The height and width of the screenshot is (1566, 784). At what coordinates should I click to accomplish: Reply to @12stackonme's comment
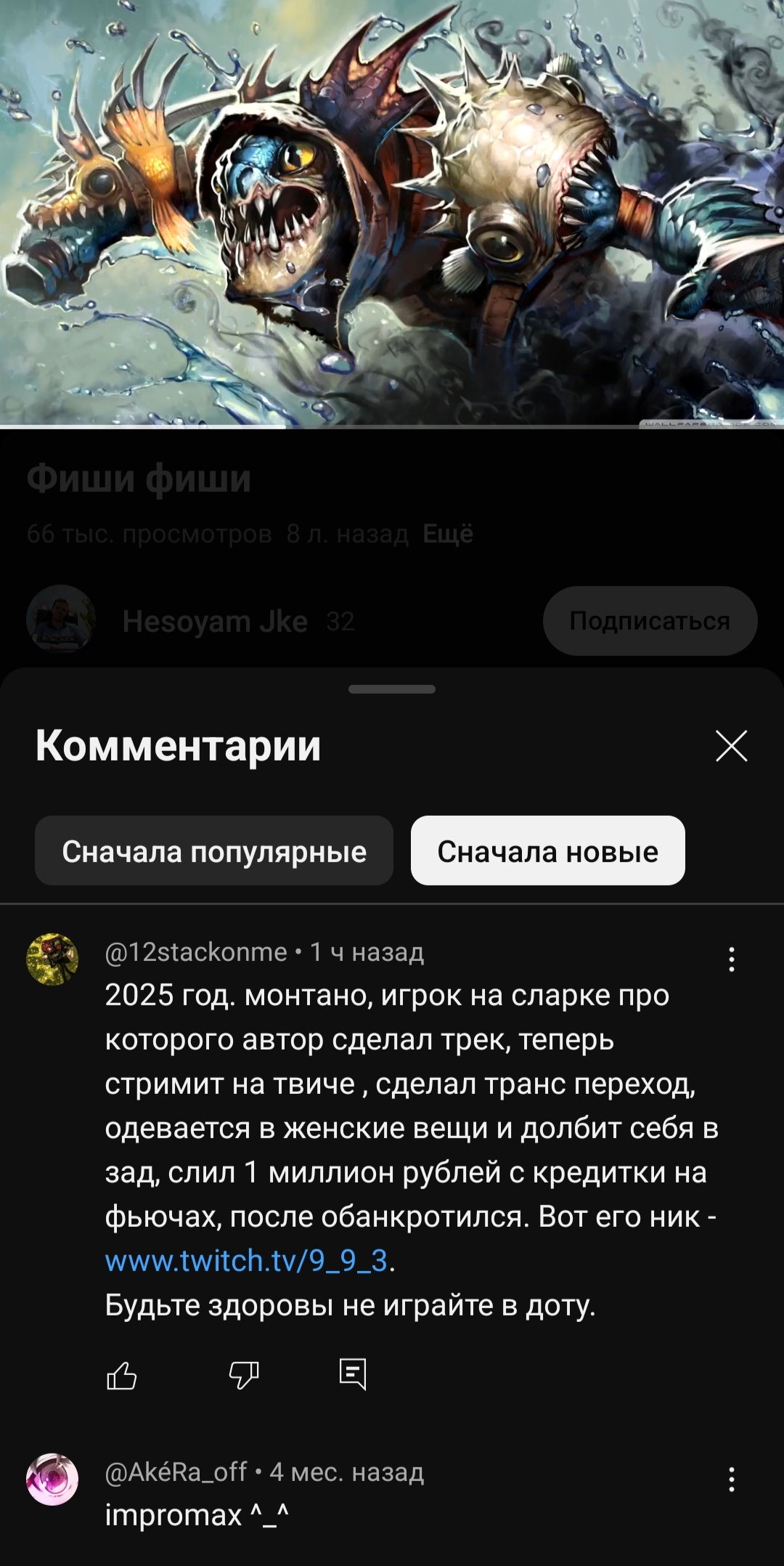click(x=353, y=1374)
